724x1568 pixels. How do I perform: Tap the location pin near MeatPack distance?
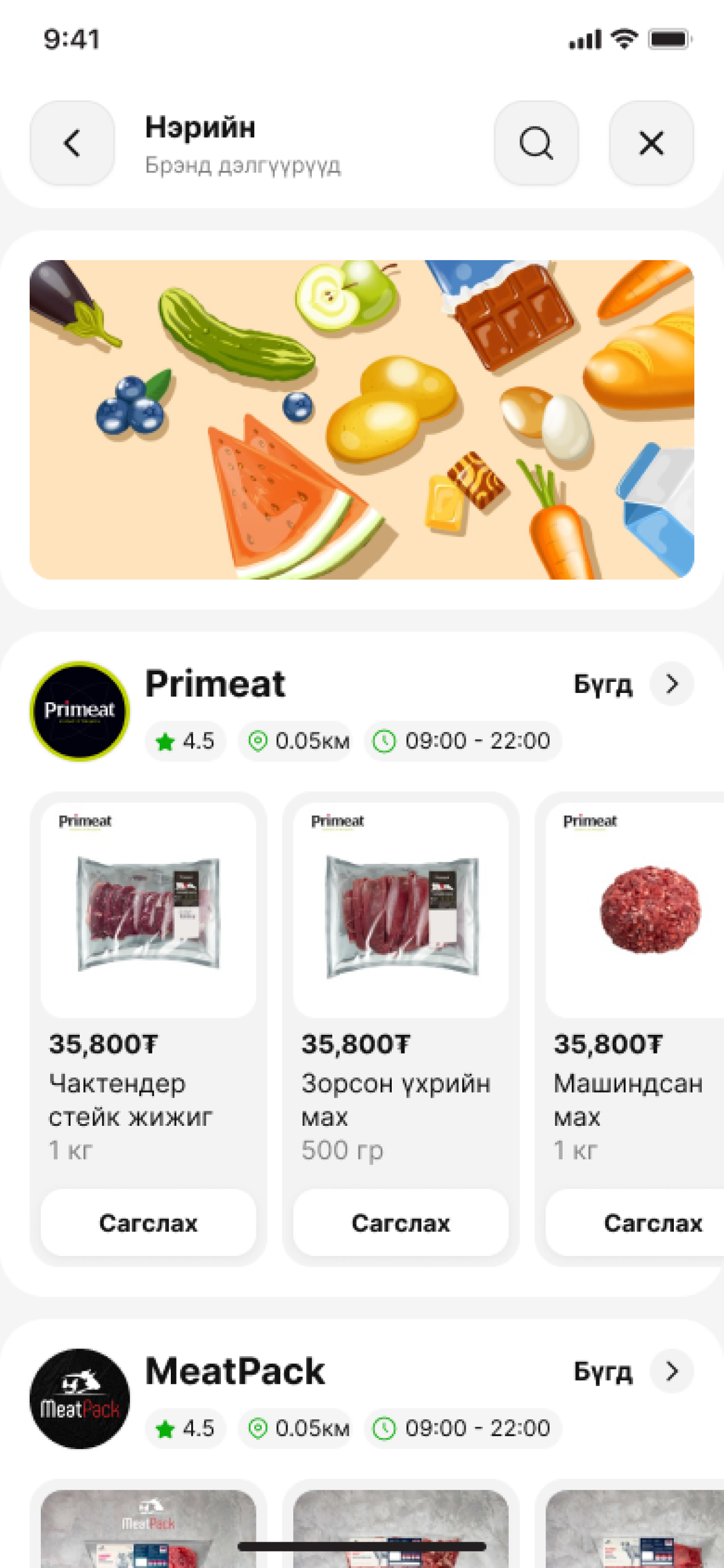click(261, 1429)
